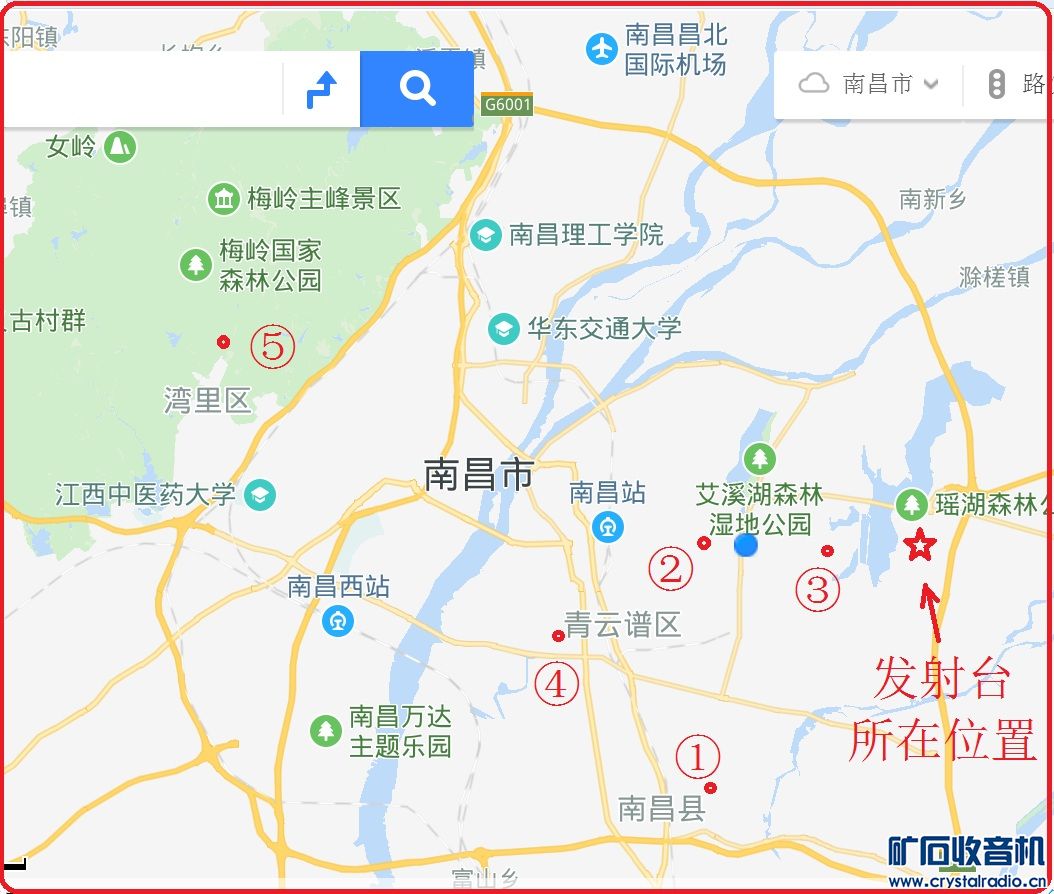Tap the blue magnifier search button

pyautogui.click(x=417, y=89)
